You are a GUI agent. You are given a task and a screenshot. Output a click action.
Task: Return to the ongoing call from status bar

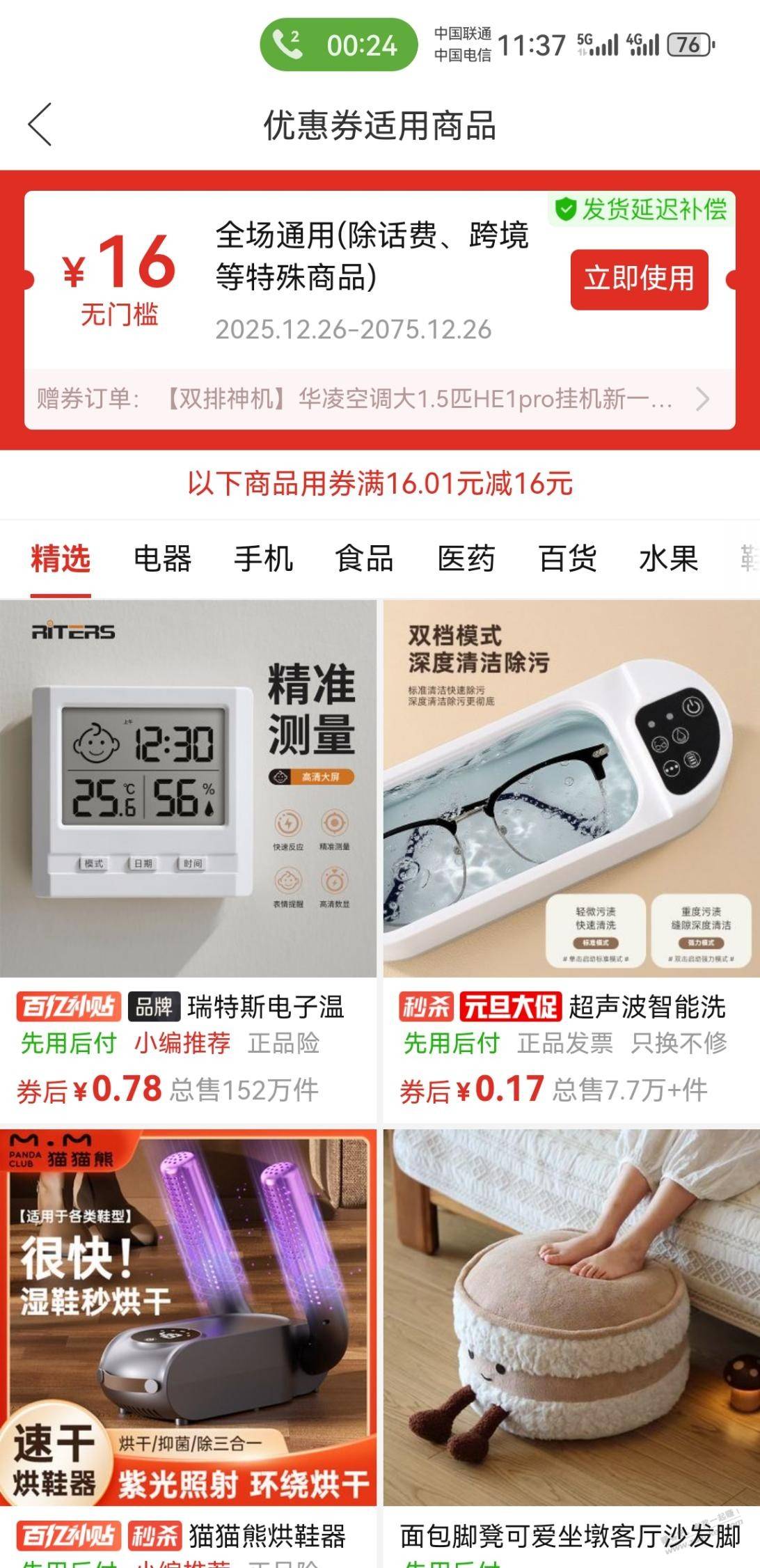tap(339, 45)
